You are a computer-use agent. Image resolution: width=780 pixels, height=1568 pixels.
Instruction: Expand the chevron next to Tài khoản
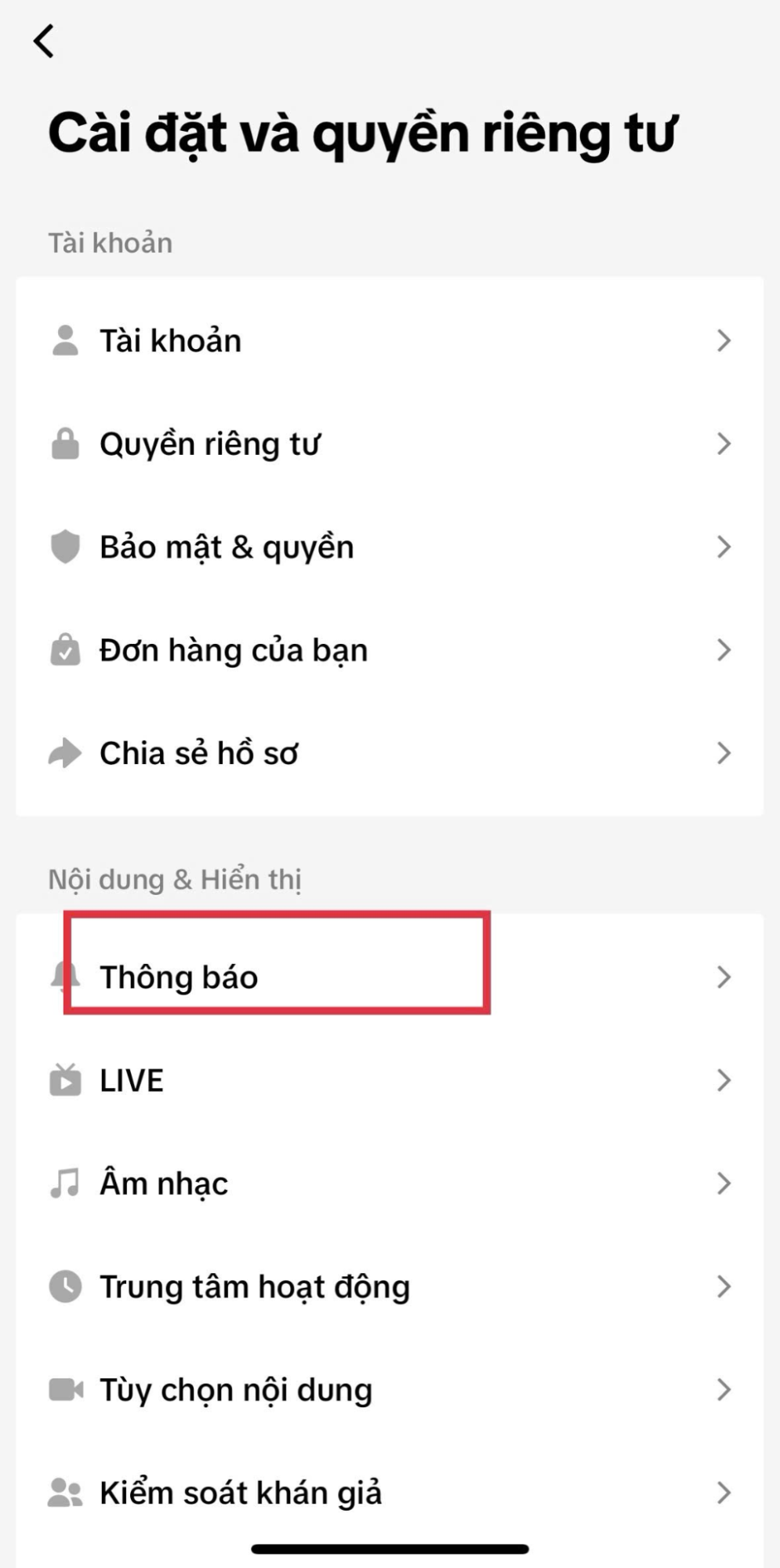723,340
